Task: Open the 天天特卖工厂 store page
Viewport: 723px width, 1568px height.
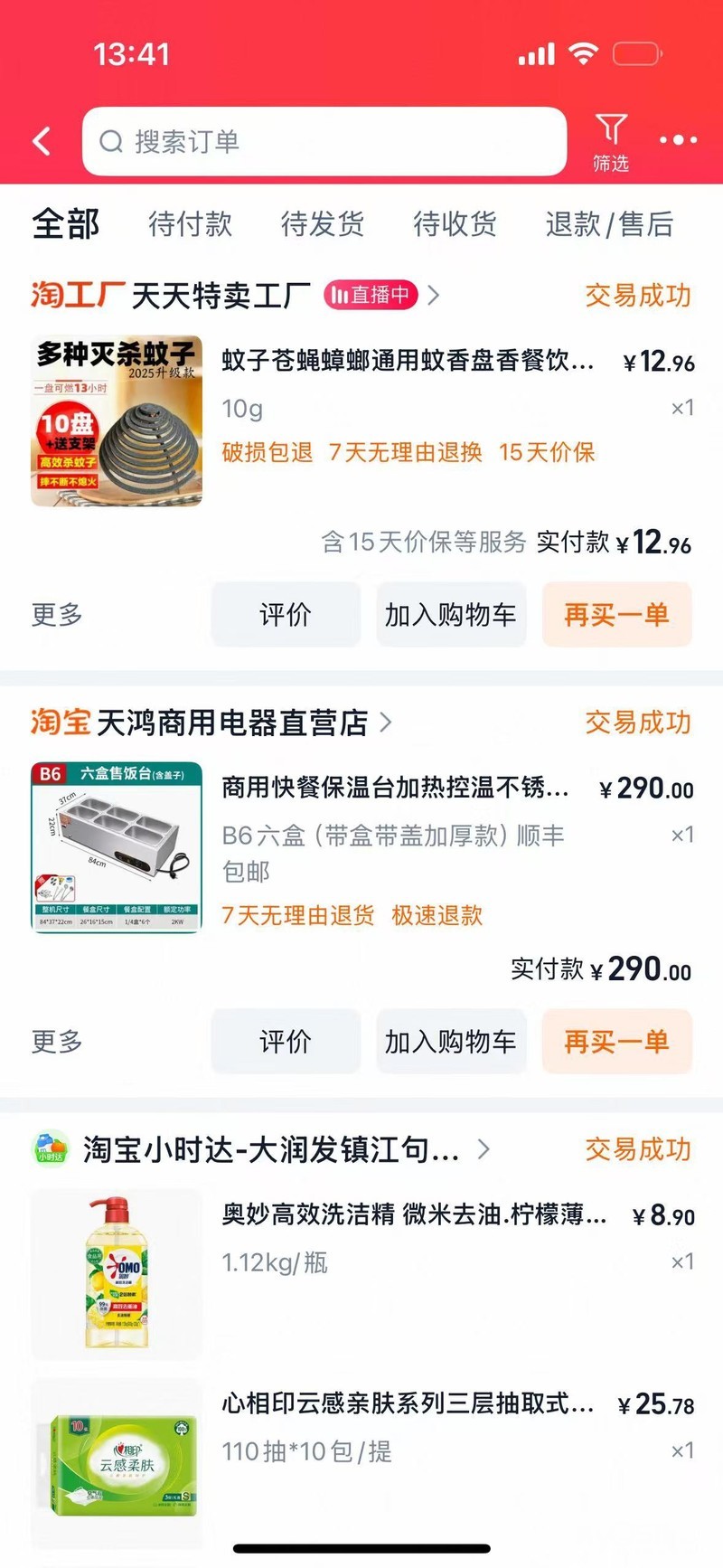Action: [221, 296]
